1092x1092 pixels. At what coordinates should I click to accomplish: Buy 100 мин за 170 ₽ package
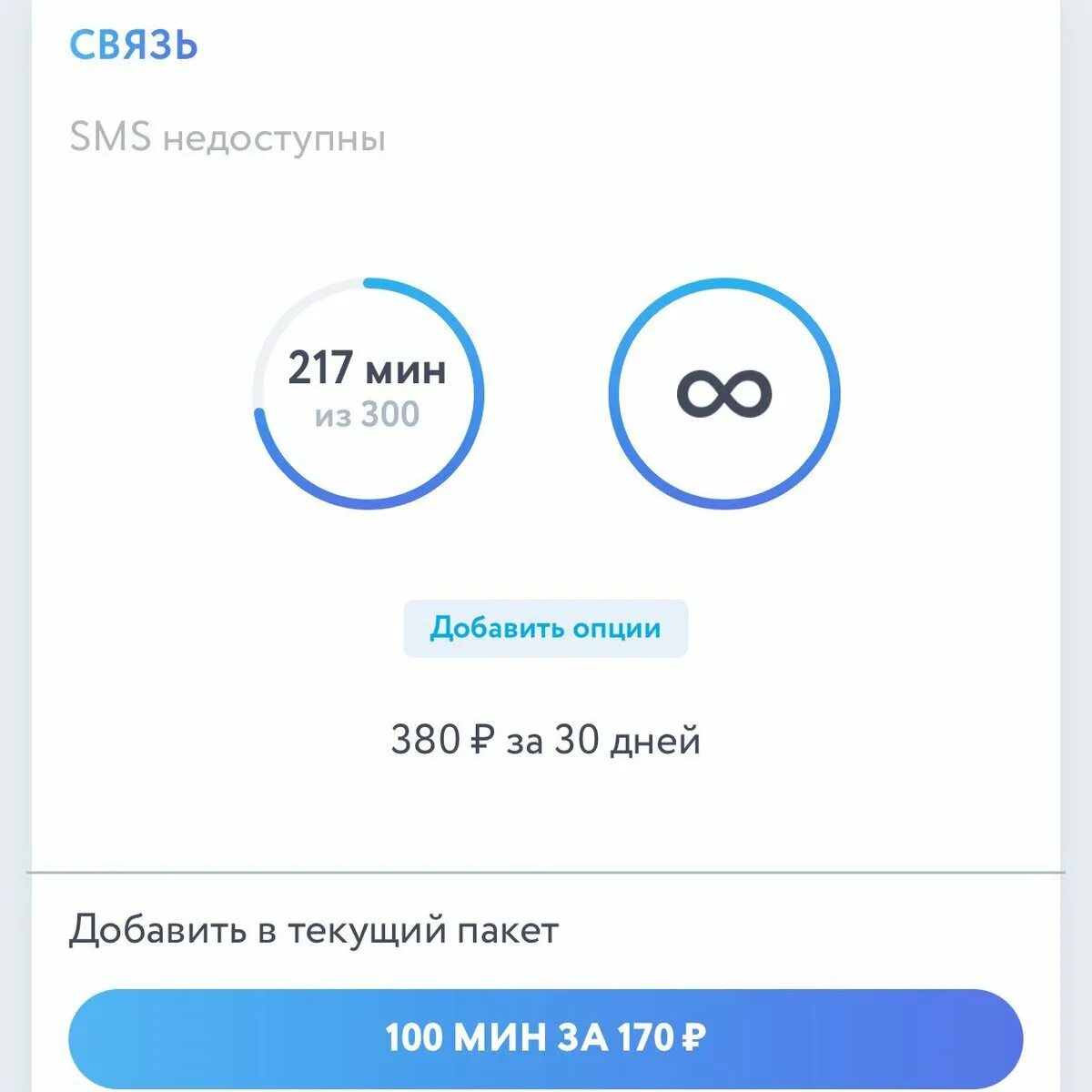pos(545,1037)
